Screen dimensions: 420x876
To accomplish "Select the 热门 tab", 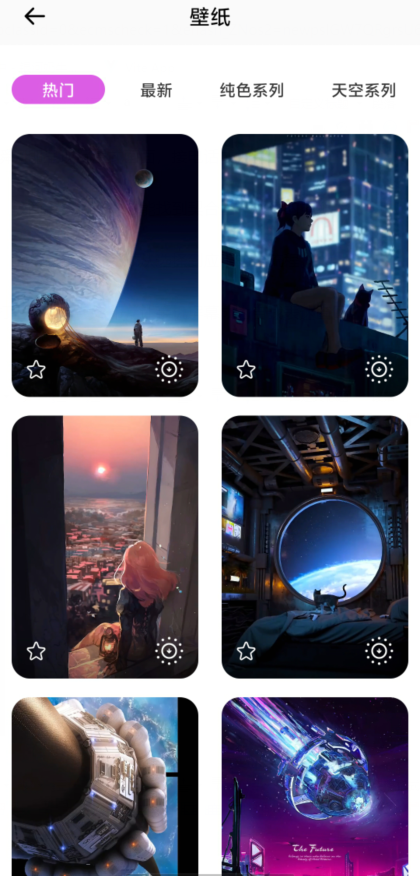I will (58, 89).
